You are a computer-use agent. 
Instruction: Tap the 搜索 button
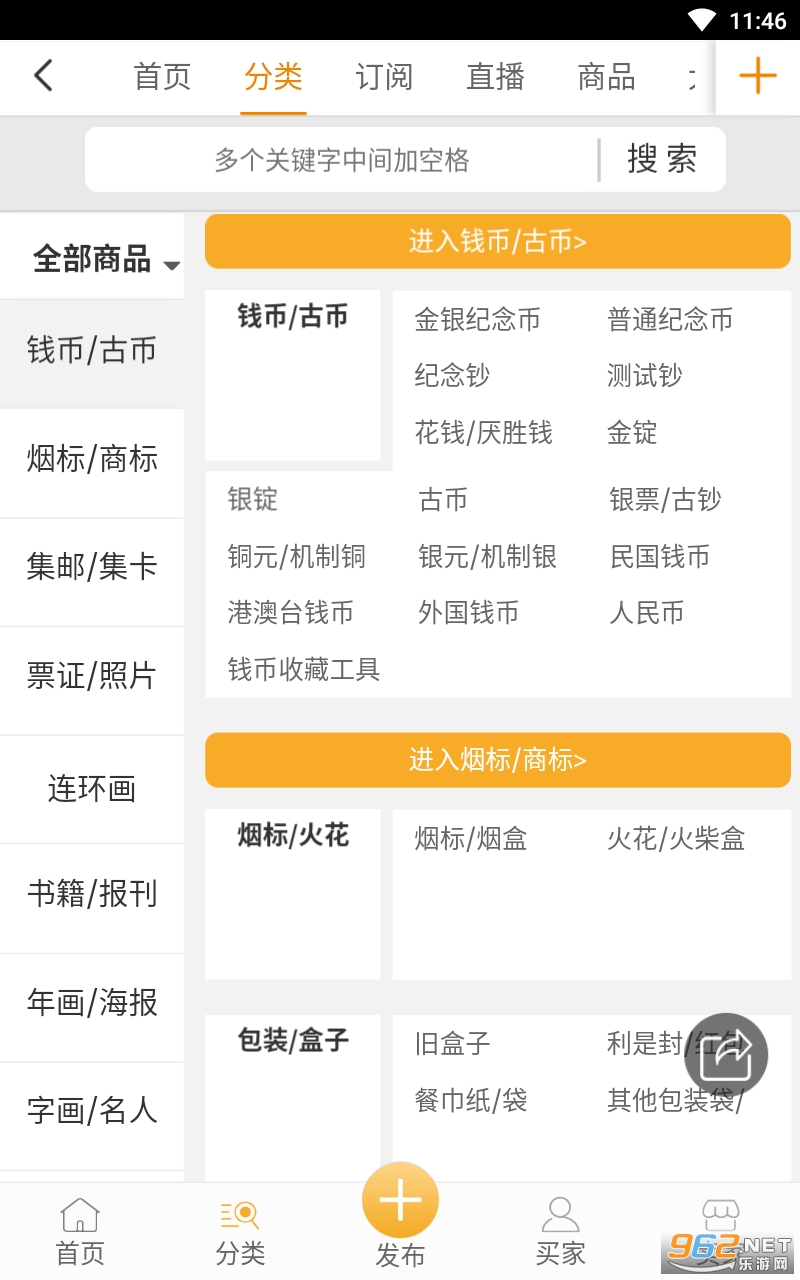pos(662,159)
